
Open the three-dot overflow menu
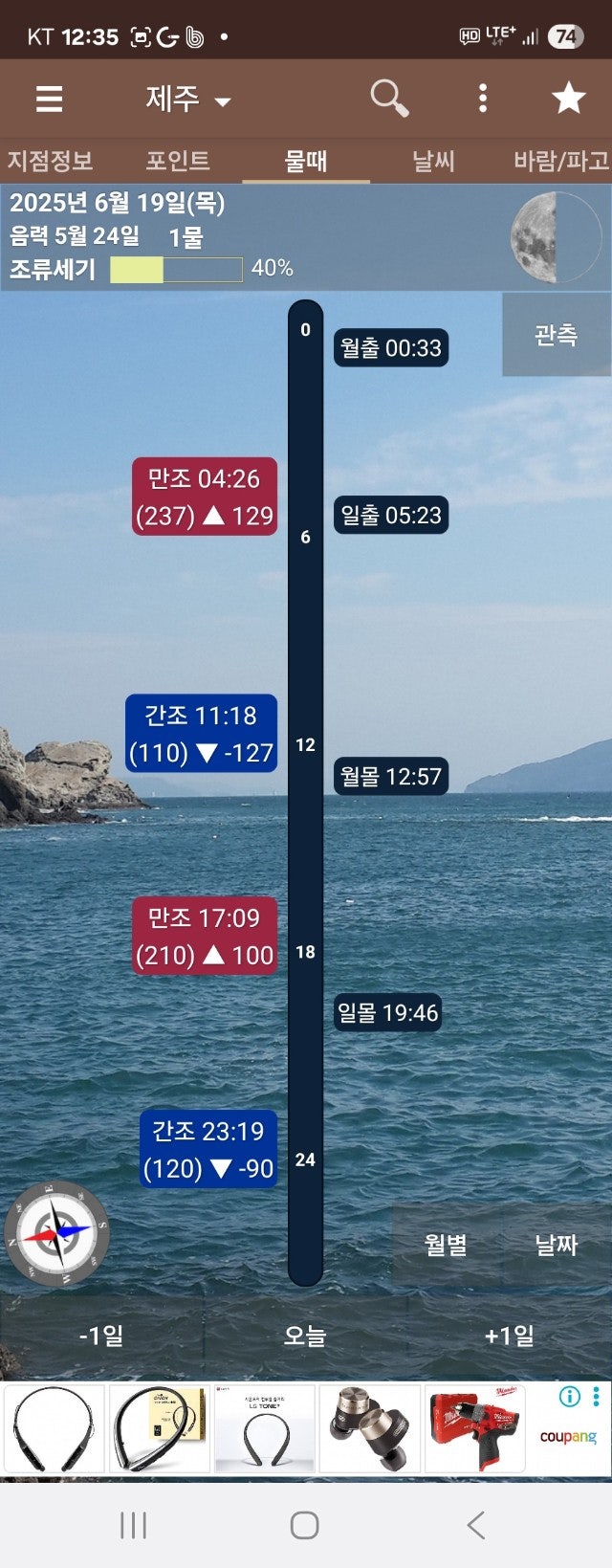pos(482,98)
